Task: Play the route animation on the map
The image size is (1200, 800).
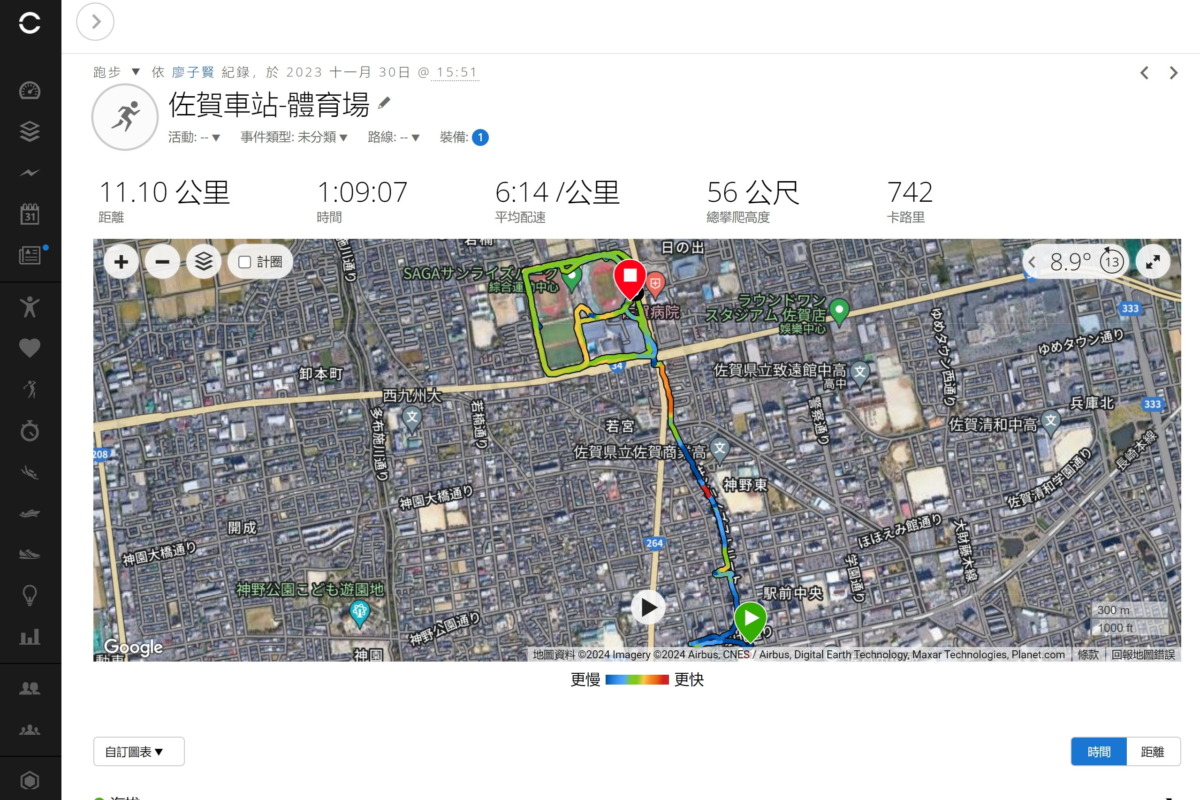Action: point(648,606)
